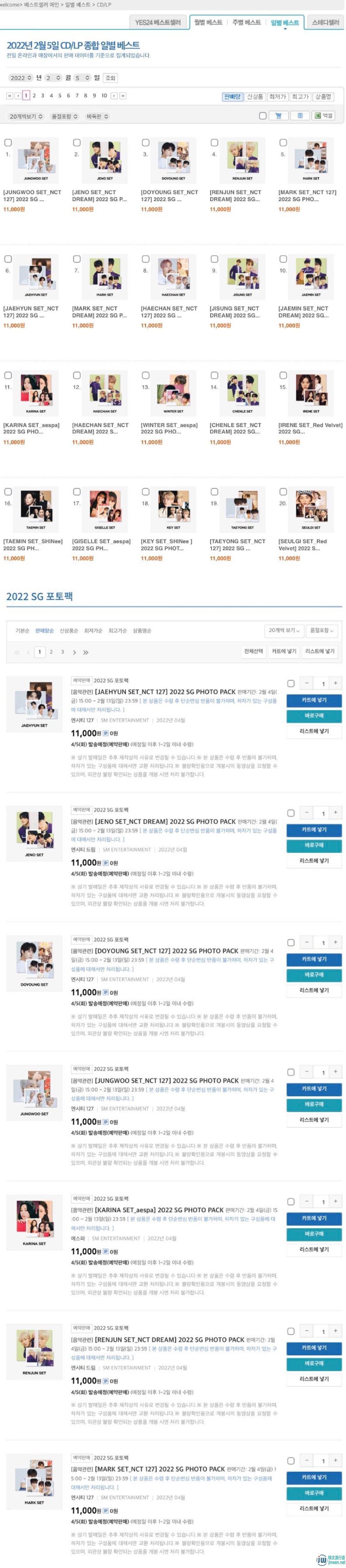Viewport: 346px width, 1568px height.
Task: Go to page 2 of the daily best list
Action: (34, 95)
